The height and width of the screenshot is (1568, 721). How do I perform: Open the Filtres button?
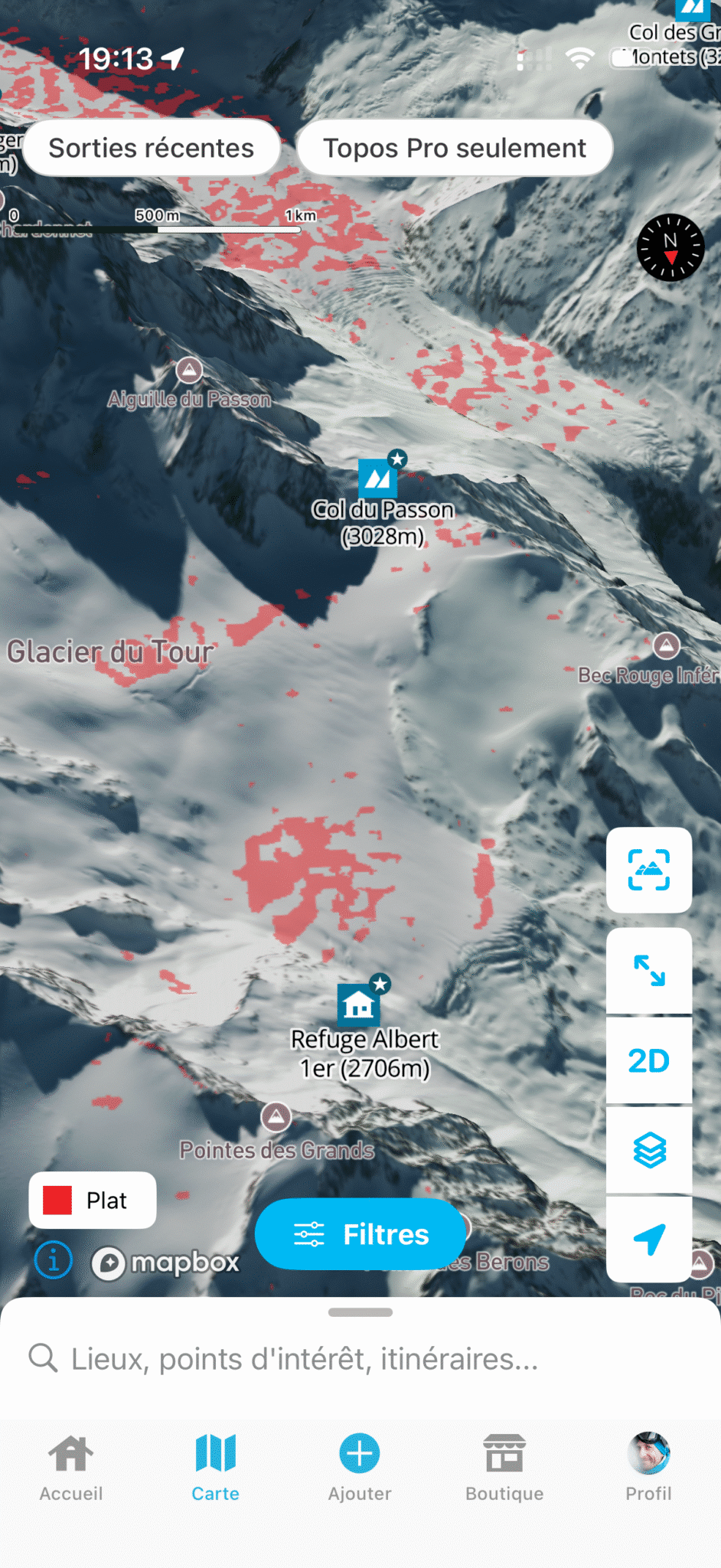(360, 1234)
